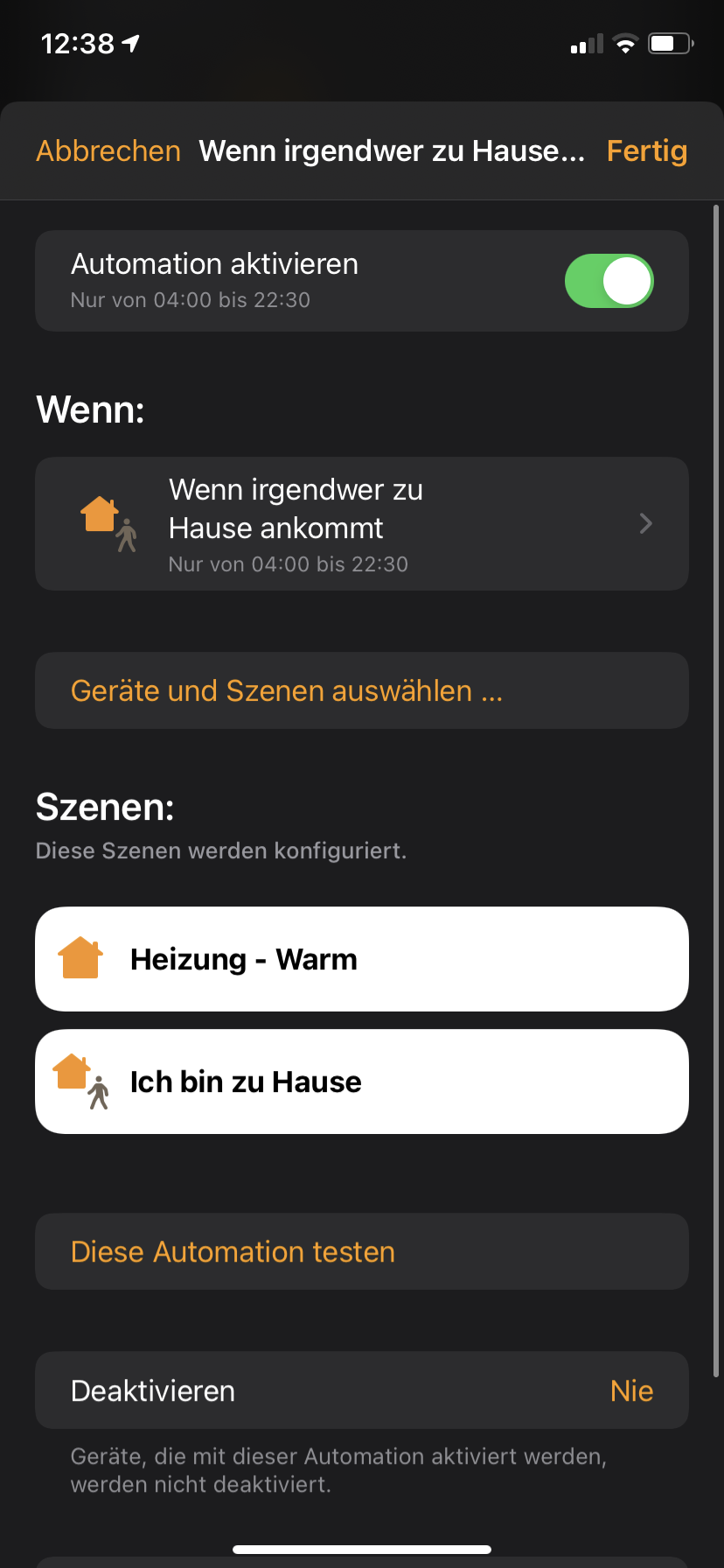Select the Ich bin zu Hause scene
This screenshot has width=724, height=1568.
click(362, 1081)
